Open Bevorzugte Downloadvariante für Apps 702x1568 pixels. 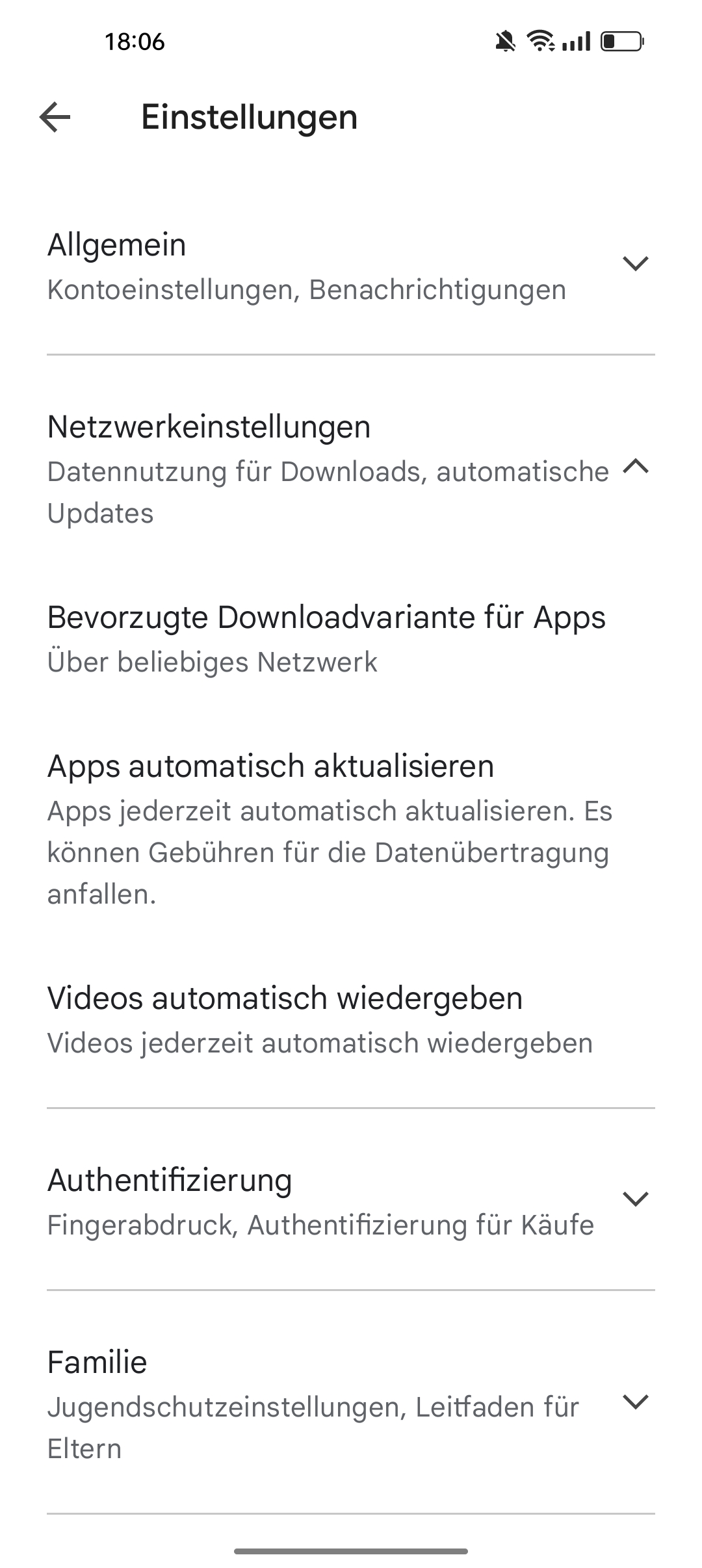326,638
